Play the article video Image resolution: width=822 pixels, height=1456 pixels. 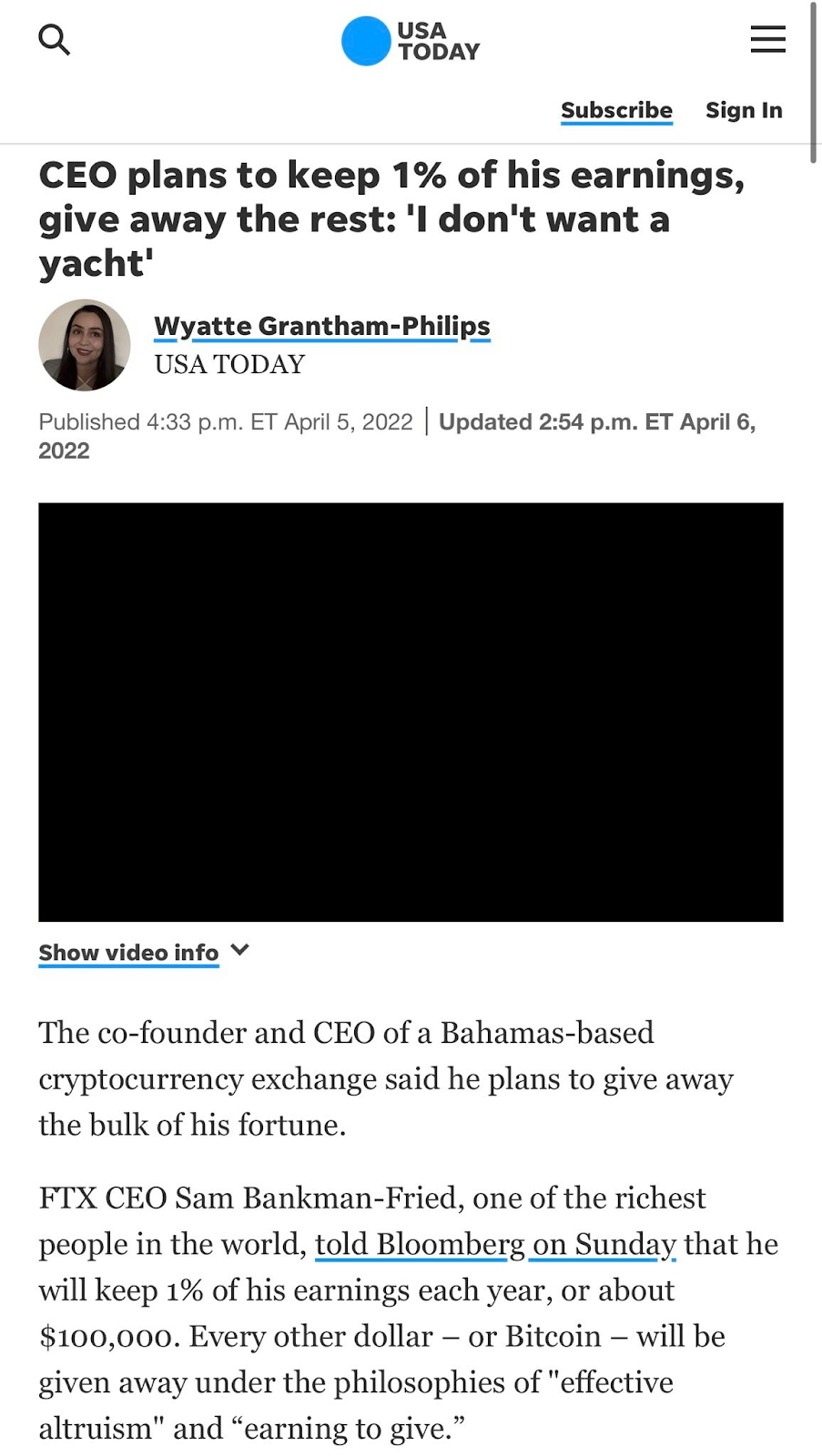click(411, 712)
